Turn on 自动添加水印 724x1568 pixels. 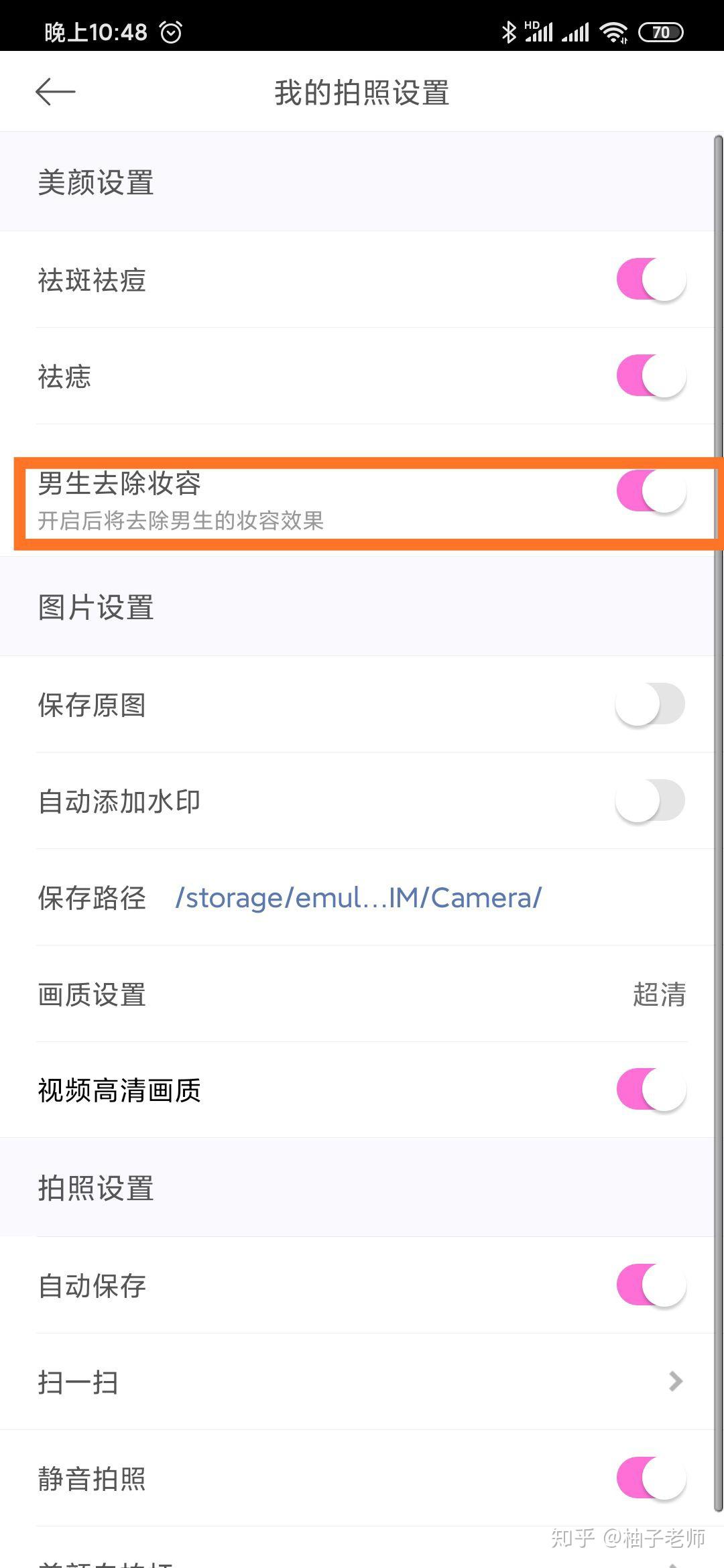650,801
